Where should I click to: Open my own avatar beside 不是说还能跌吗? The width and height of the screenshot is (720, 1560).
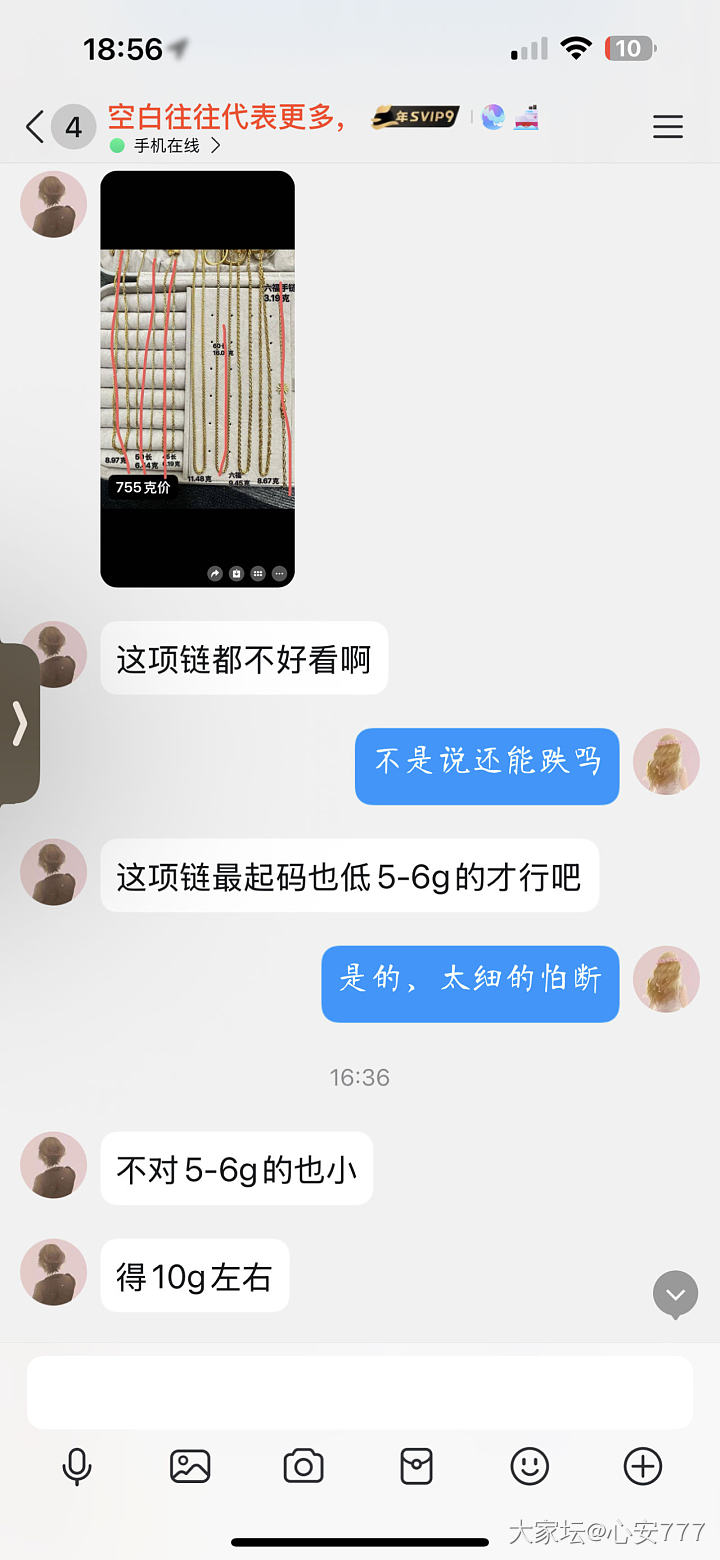pyautogui.click(x=666, y=762)
